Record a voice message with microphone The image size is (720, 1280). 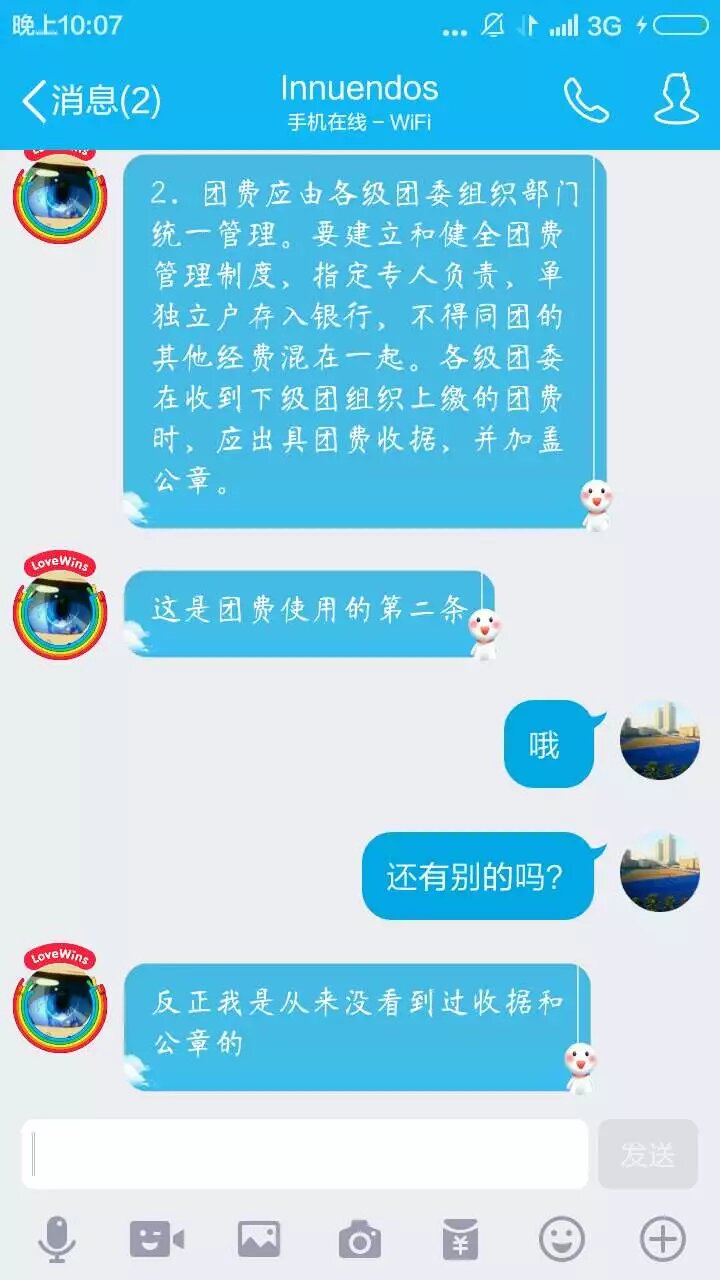[57, 1240]
